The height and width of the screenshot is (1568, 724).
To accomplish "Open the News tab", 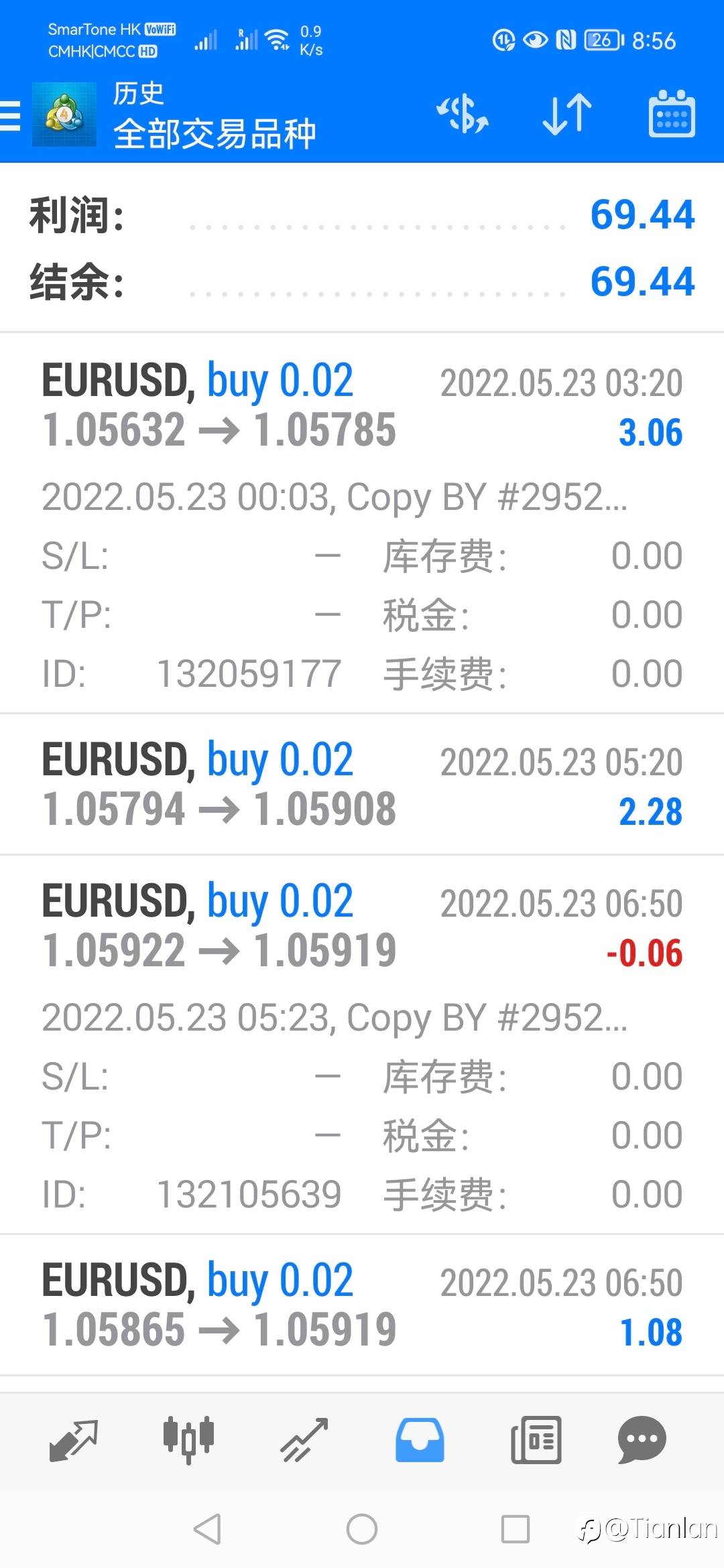I will click(536, 1440).
